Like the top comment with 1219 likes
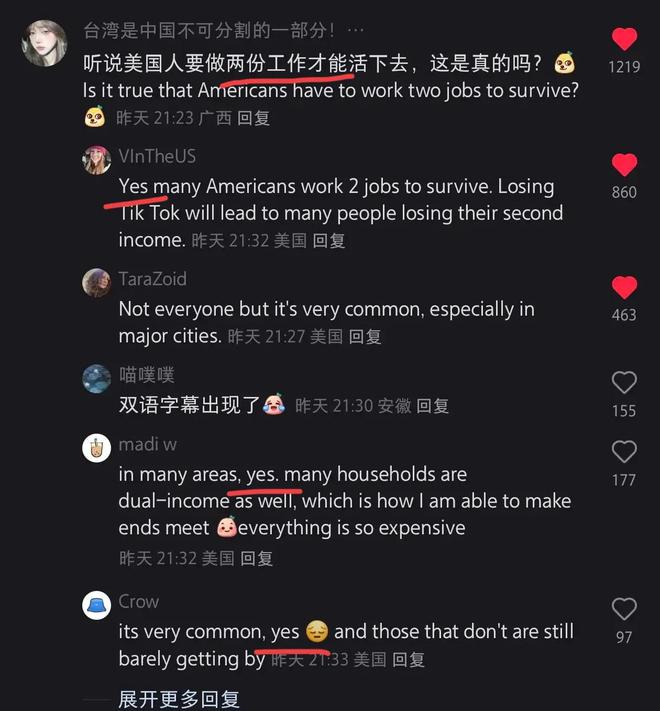Screen dimensions: 660x711 click(624, 40)
